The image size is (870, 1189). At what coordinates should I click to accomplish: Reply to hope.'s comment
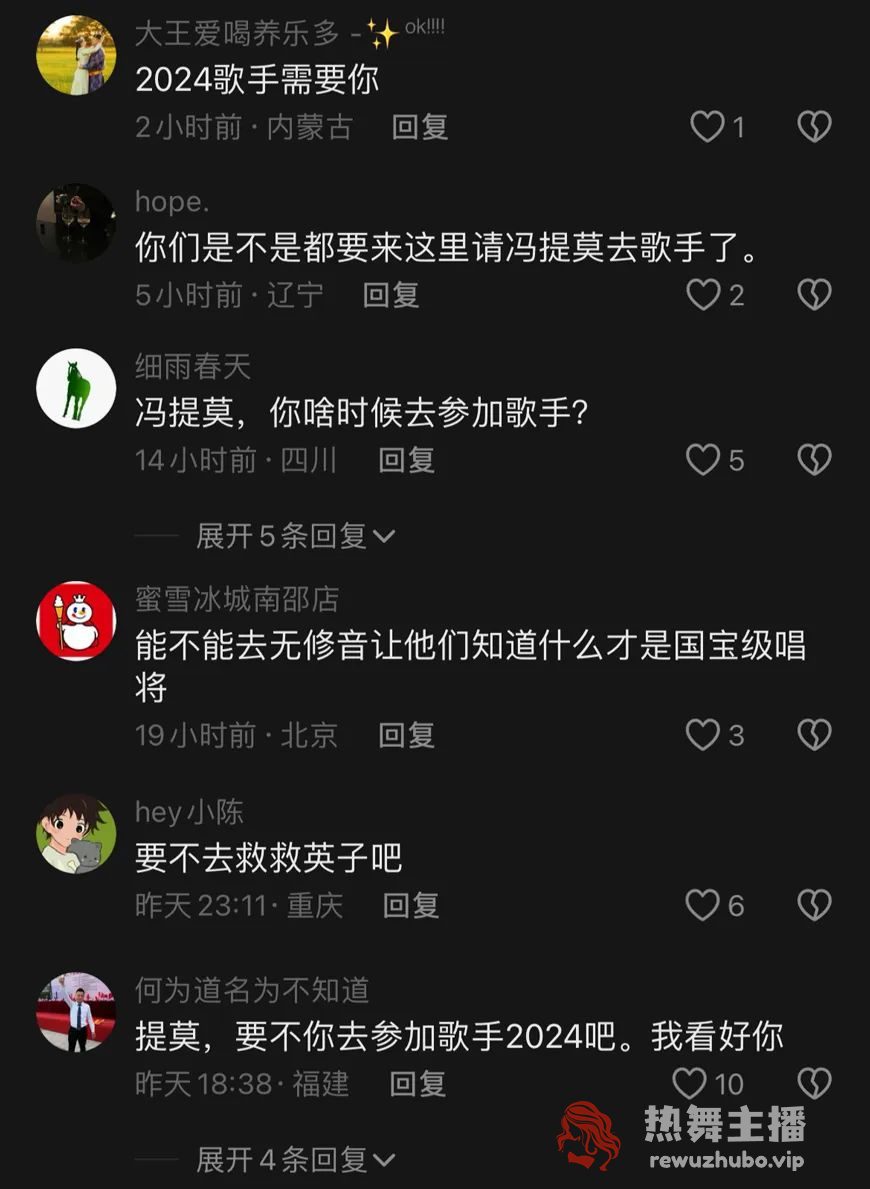coord(390,295)
